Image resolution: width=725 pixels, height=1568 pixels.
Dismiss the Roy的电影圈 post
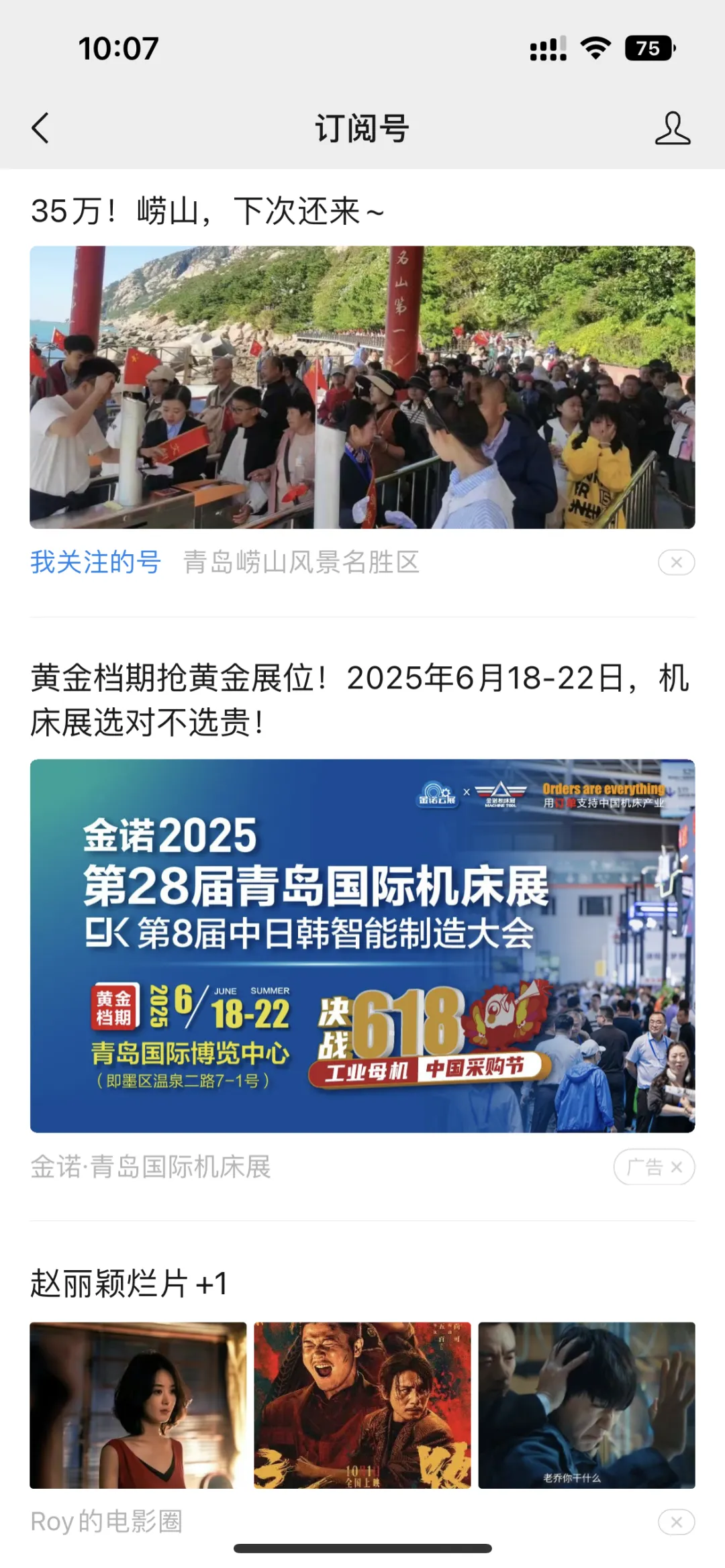(676, 1522)
